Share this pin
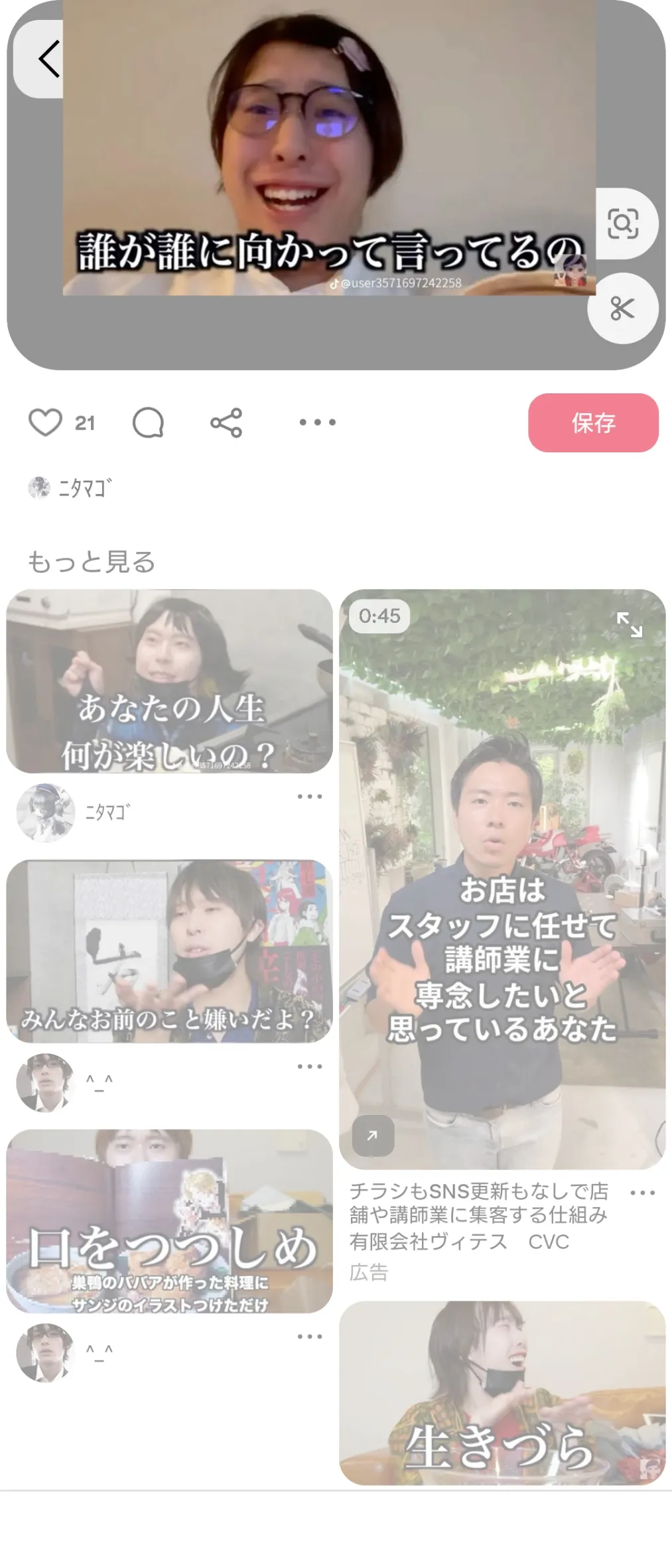 click(226, 423)
